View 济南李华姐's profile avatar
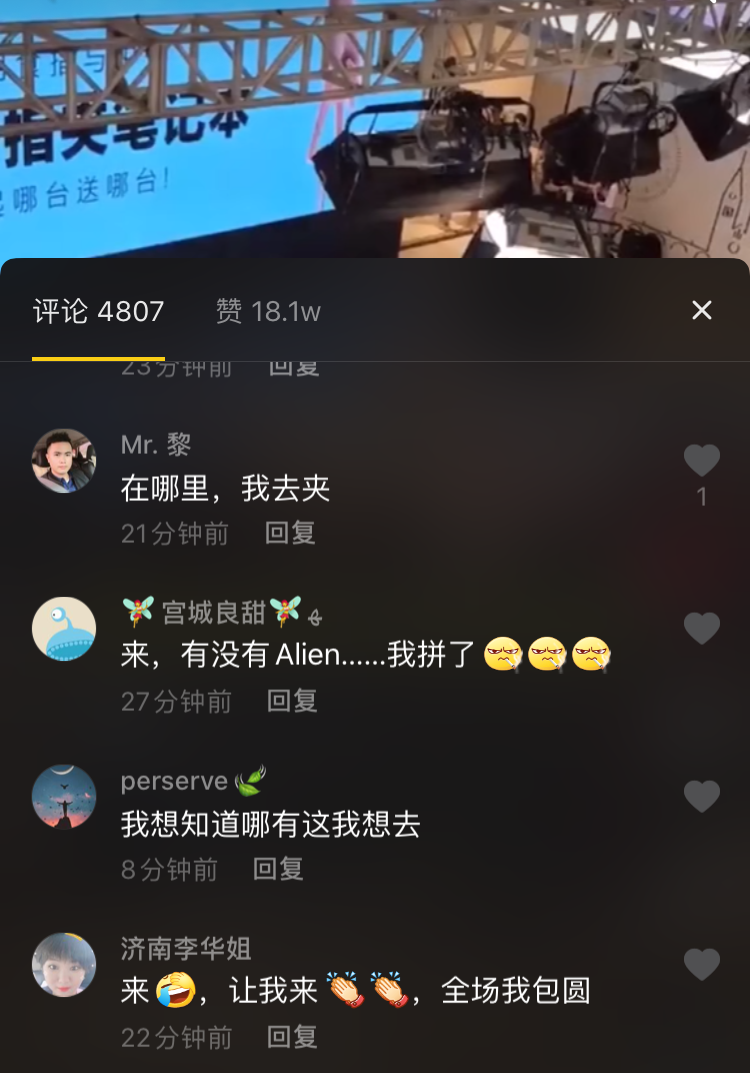750x1073 pixels. (64, 965)
